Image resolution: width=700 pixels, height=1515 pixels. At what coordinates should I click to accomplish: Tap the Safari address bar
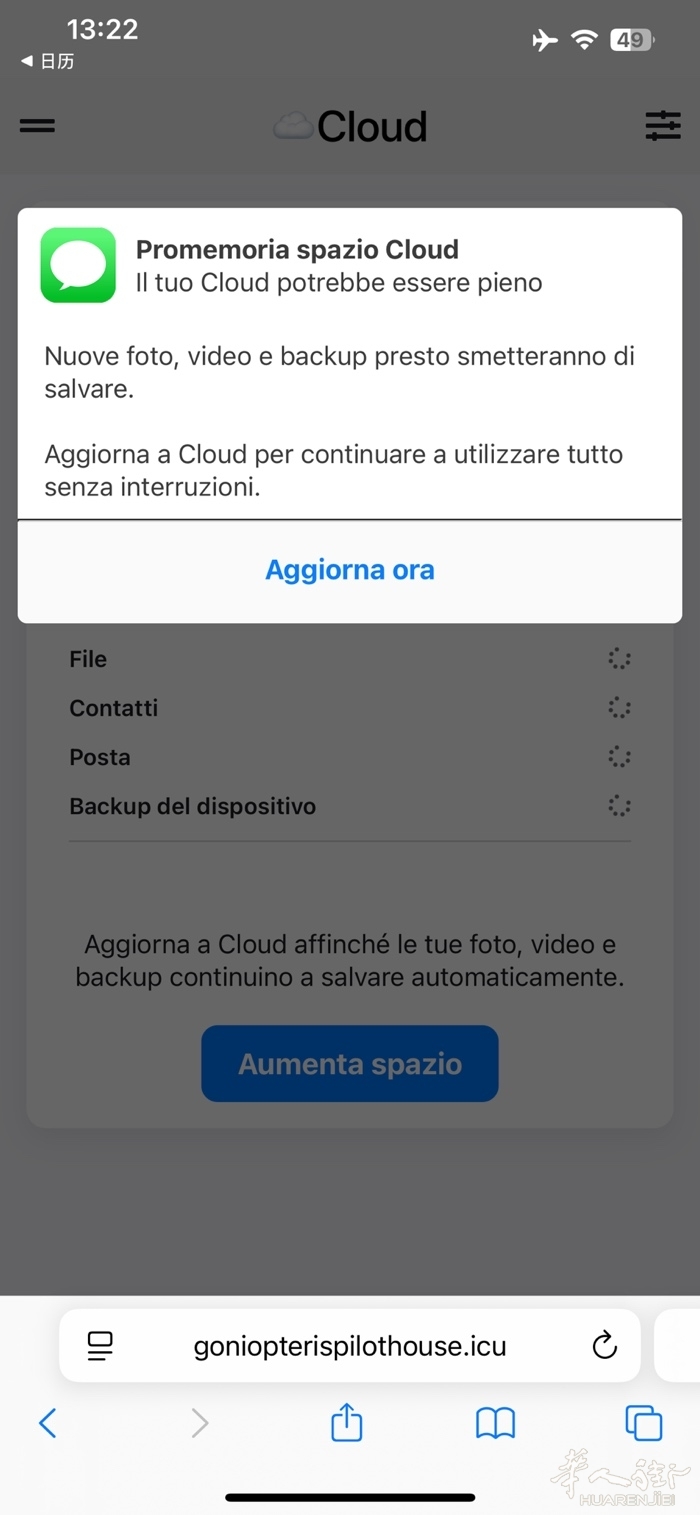[x=350, y=1346]
